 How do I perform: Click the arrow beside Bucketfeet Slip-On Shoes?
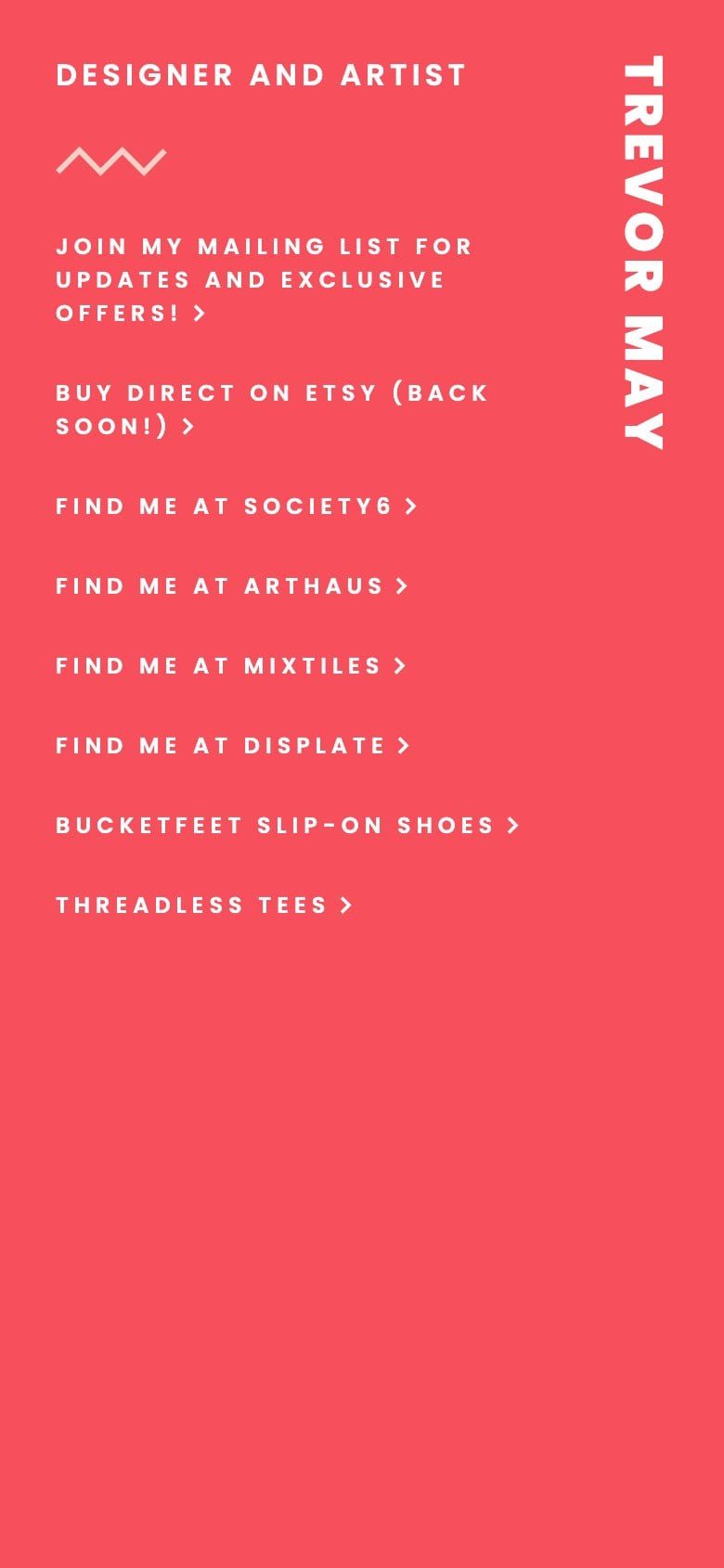point(511,825)
